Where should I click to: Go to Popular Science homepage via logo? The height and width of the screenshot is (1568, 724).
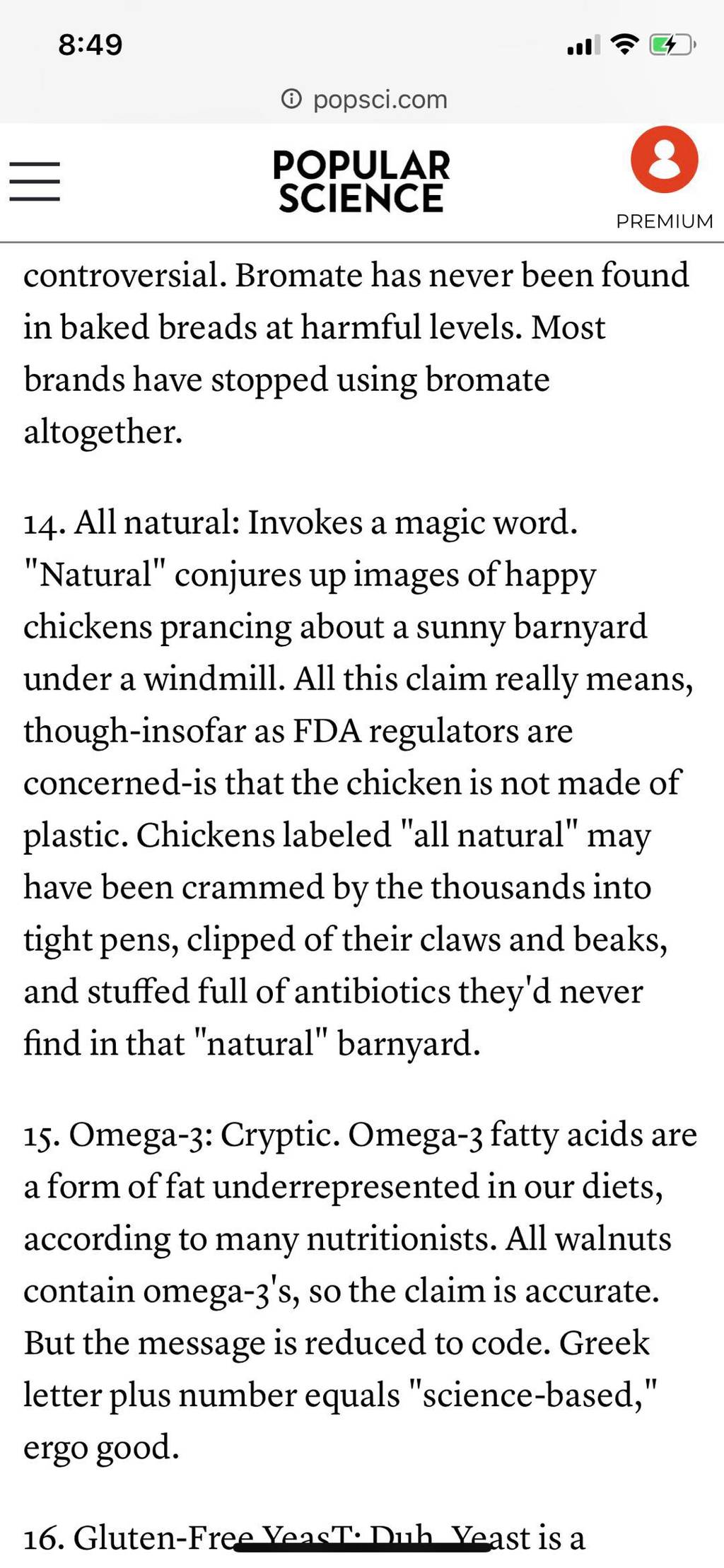[361, 182]
